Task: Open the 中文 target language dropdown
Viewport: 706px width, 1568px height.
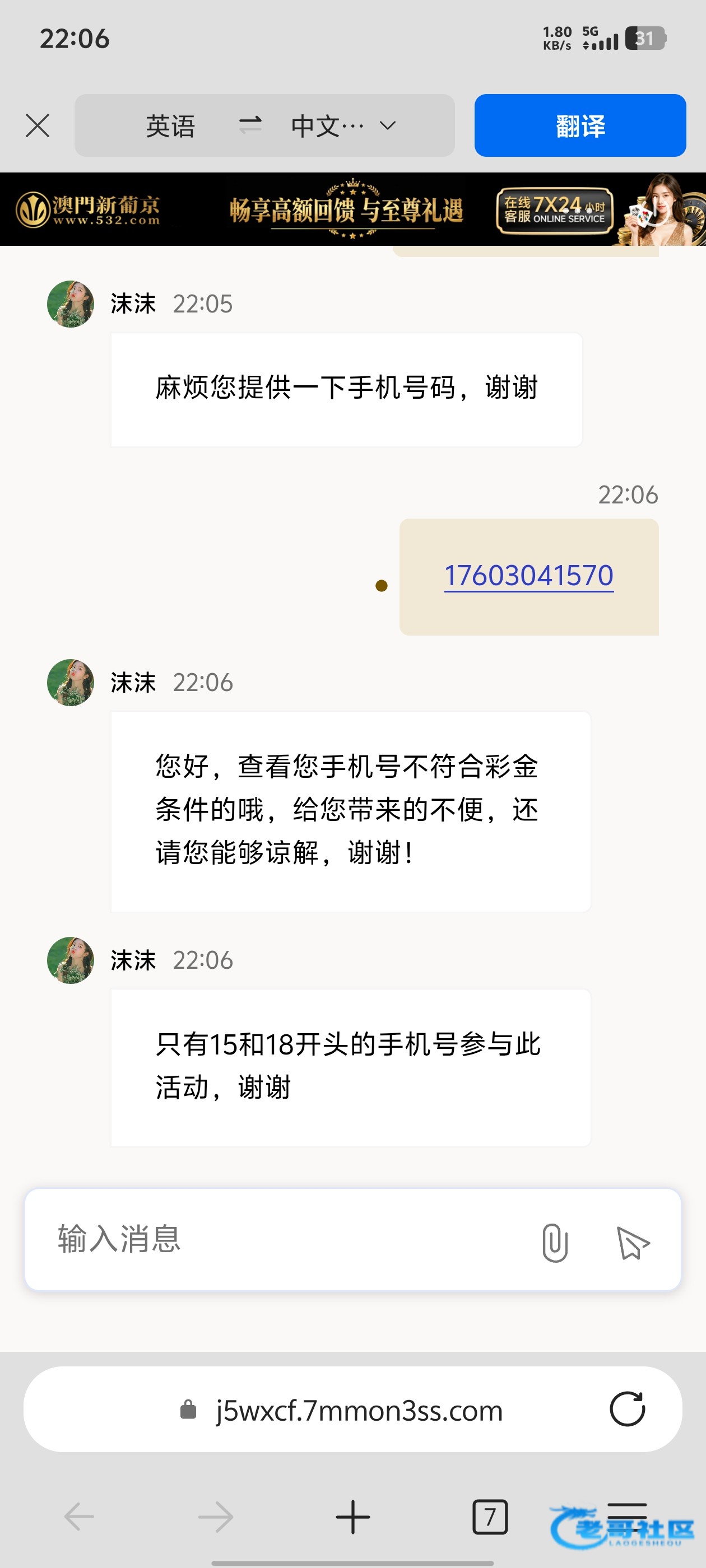Action: pyautogui.click(x=343, y=126)
